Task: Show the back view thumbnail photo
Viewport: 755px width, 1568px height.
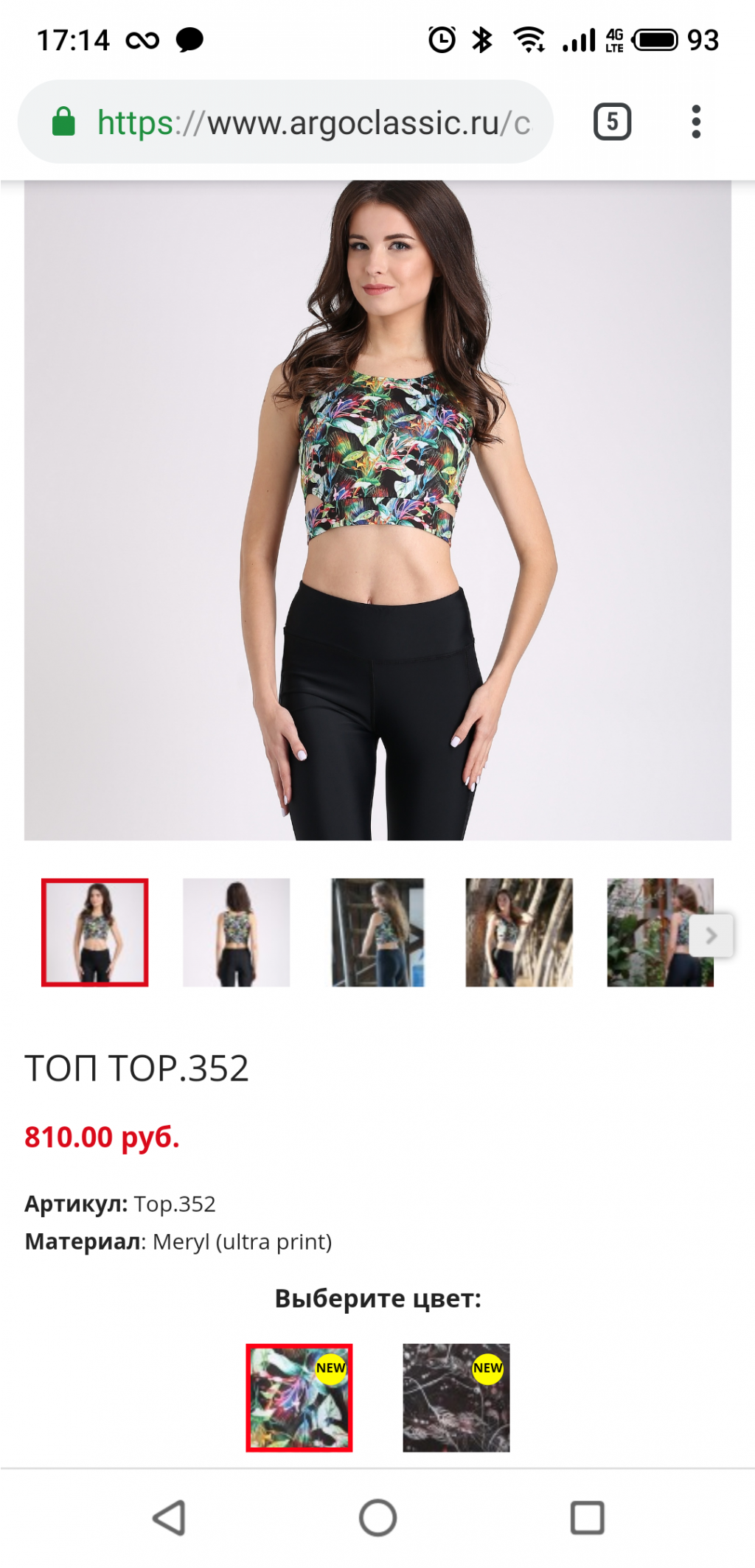Action: pyautogui.click(x=236, y=932)
